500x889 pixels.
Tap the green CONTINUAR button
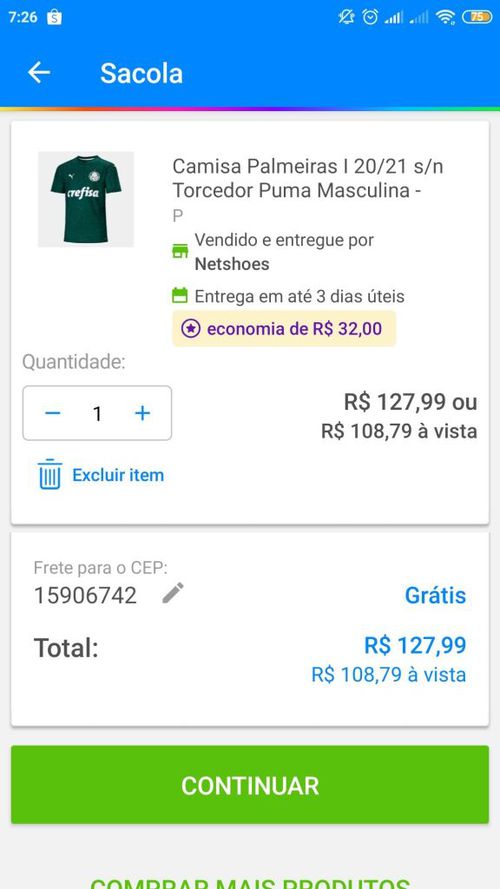click(x=250, y=785)
